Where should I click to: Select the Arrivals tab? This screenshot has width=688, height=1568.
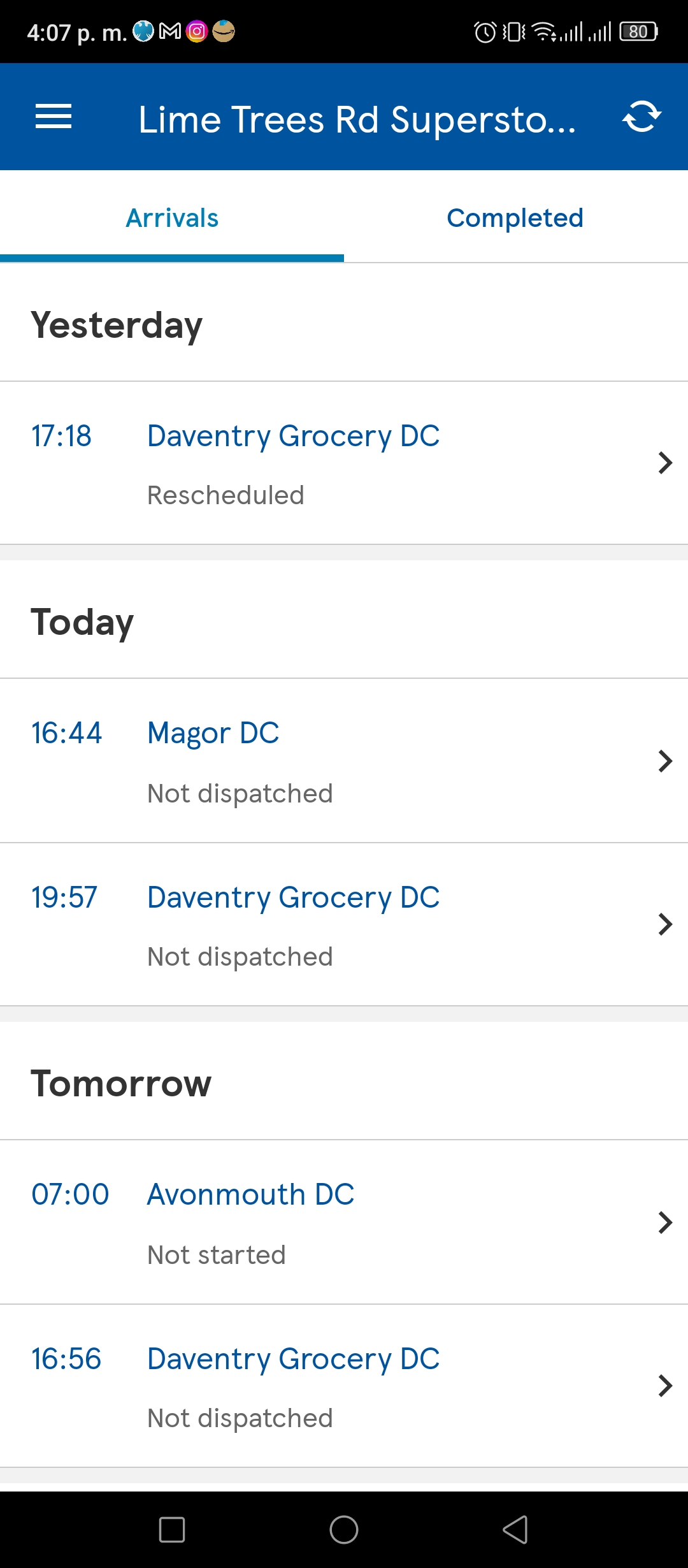point(172,217)
